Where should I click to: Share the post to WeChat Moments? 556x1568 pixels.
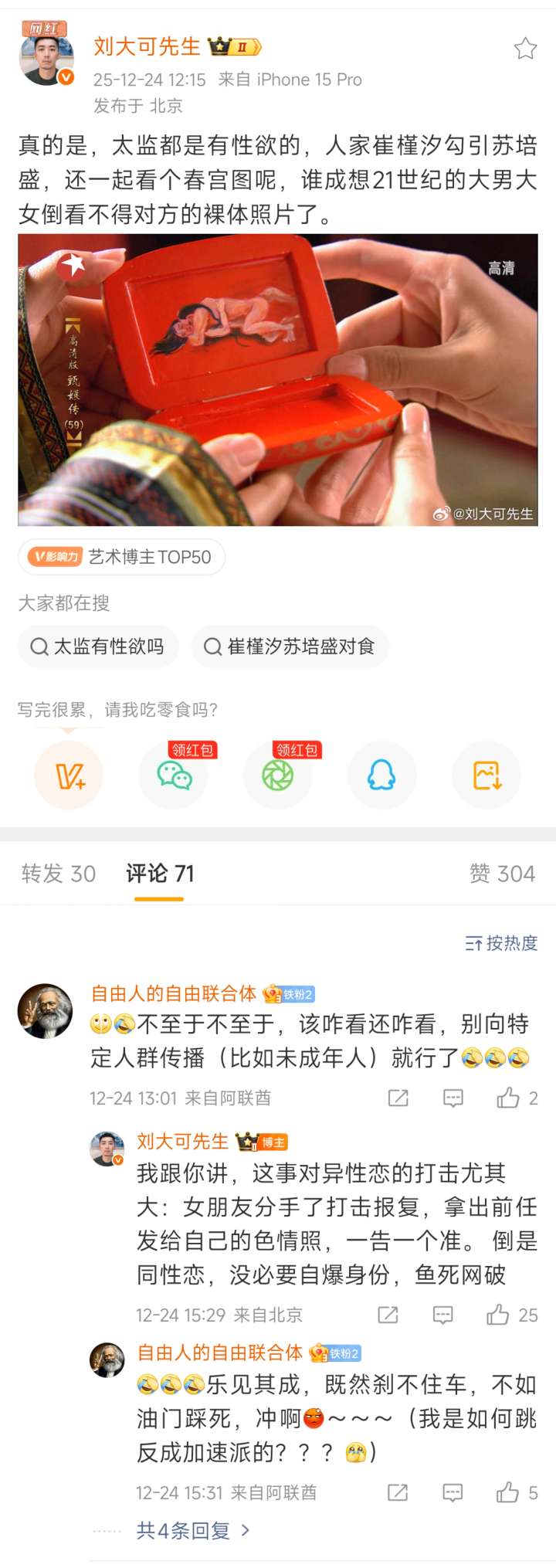point(278,775)
